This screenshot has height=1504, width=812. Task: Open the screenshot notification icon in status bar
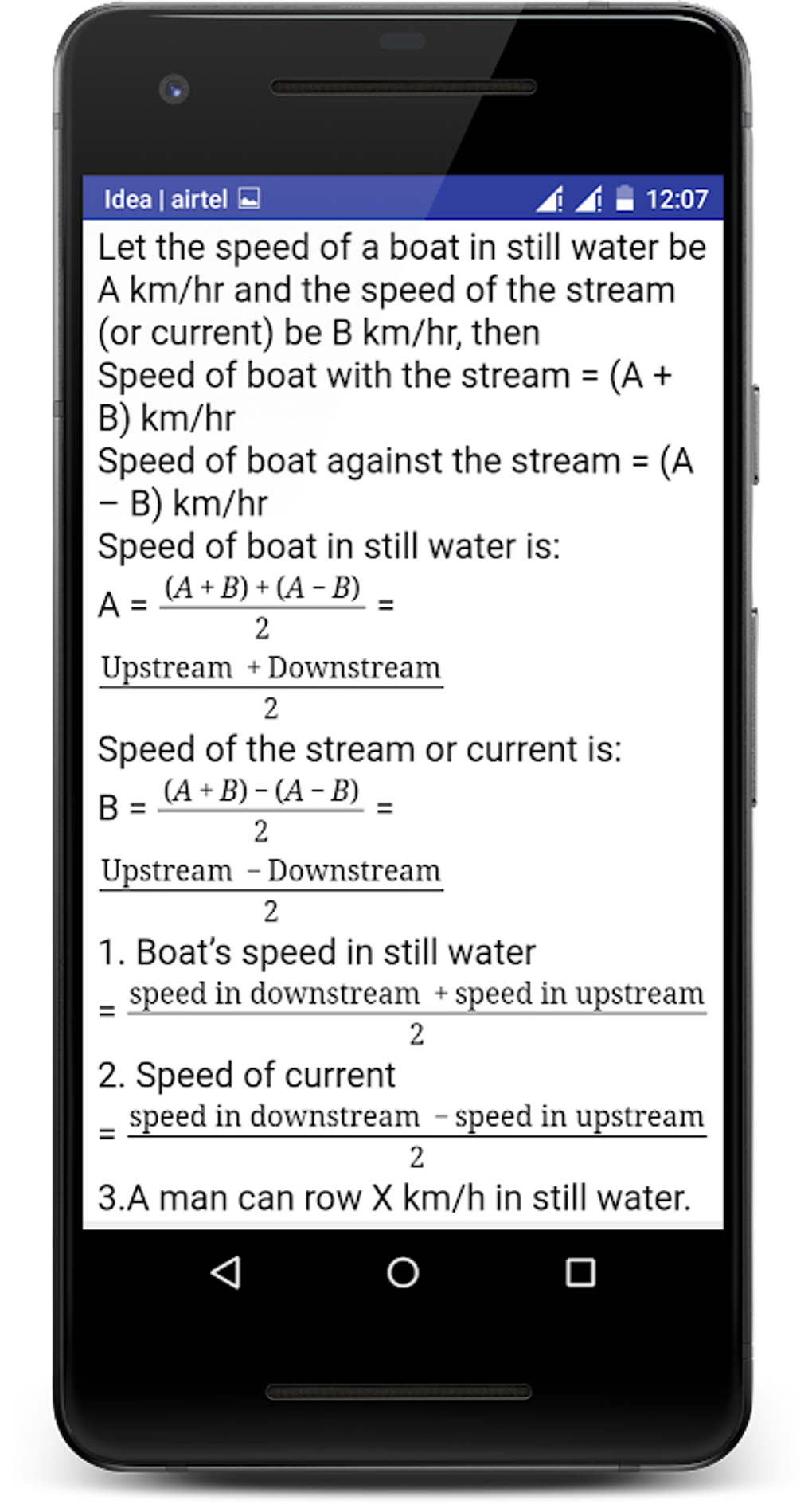point(249,198)
